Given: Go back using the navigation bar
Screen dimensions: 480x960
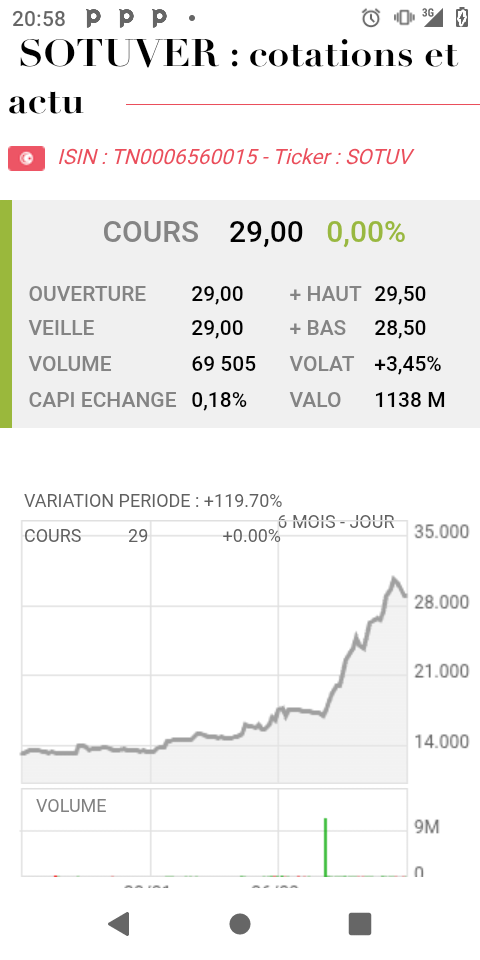Looking at the screenshot, I should pos(119,924).
